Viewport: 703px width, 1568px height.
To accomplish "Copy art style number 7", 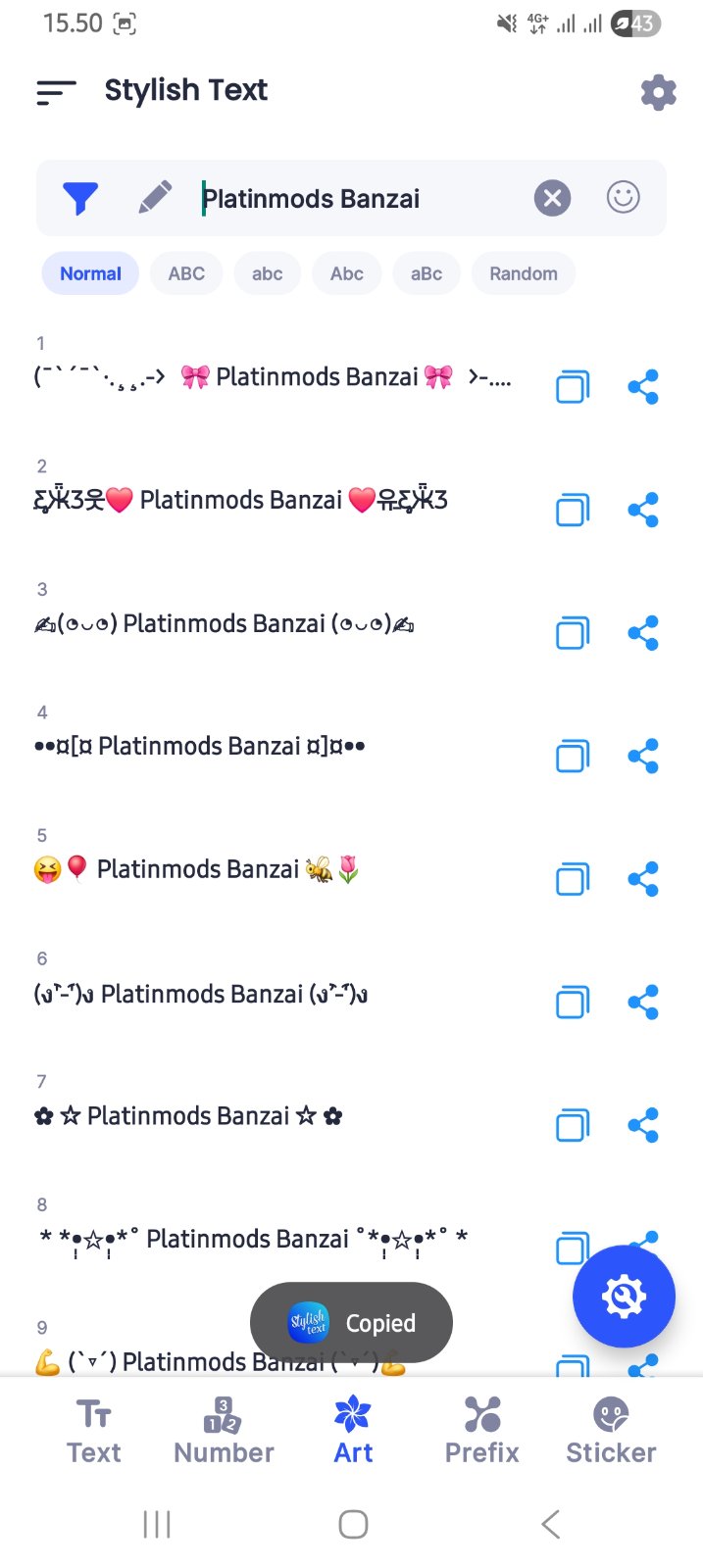I will [573, 1125].
